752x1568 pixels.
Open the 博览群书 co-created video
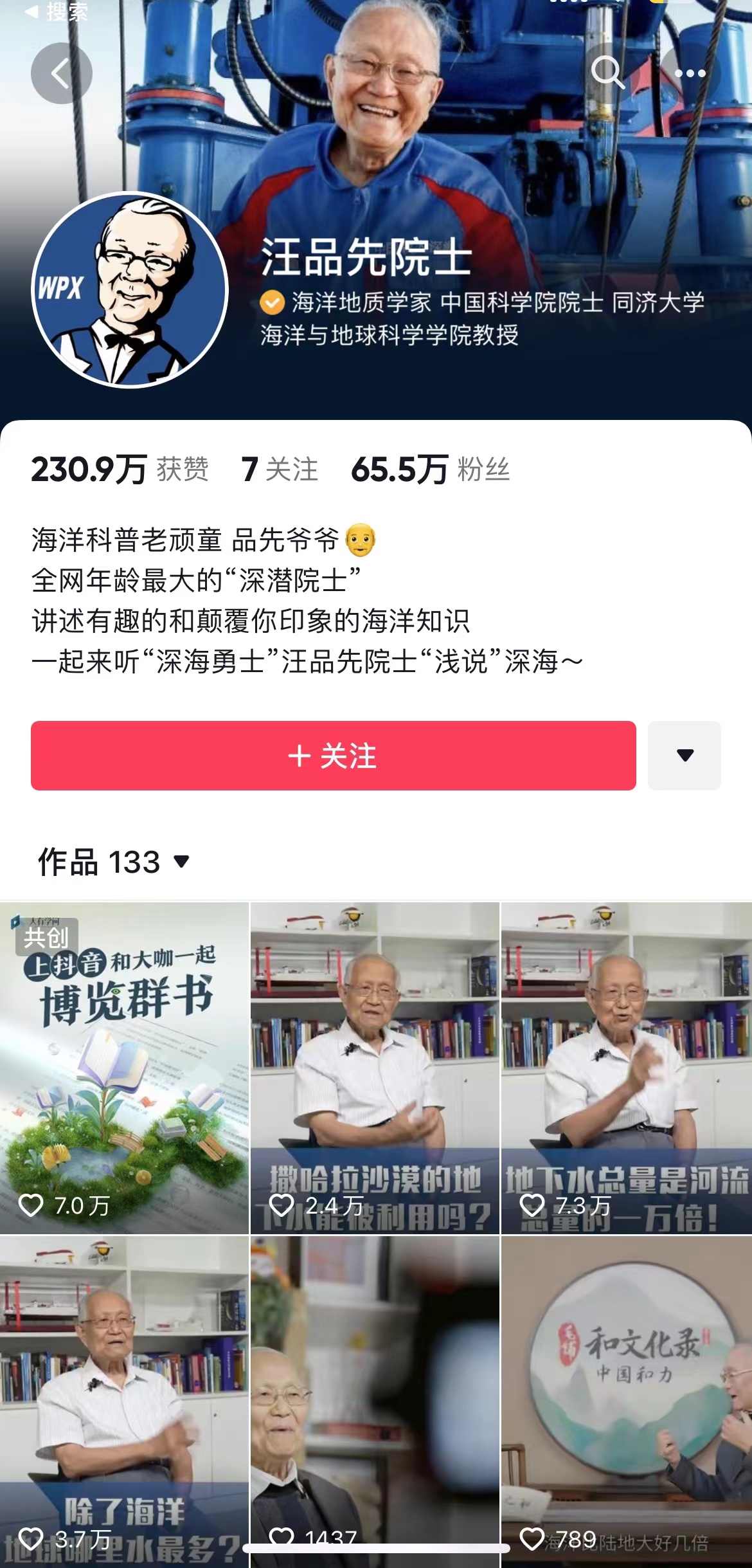pos(124,1068)
